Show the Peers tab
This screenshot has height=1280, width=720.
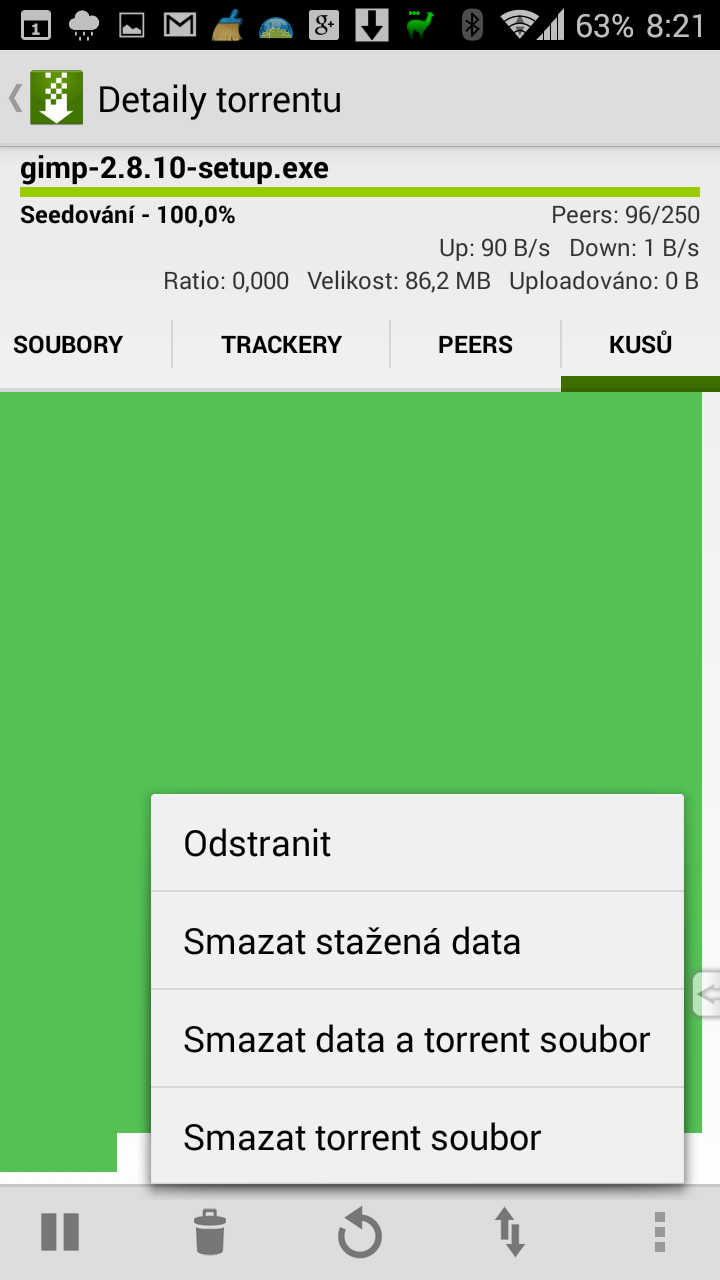coord(475,345)
